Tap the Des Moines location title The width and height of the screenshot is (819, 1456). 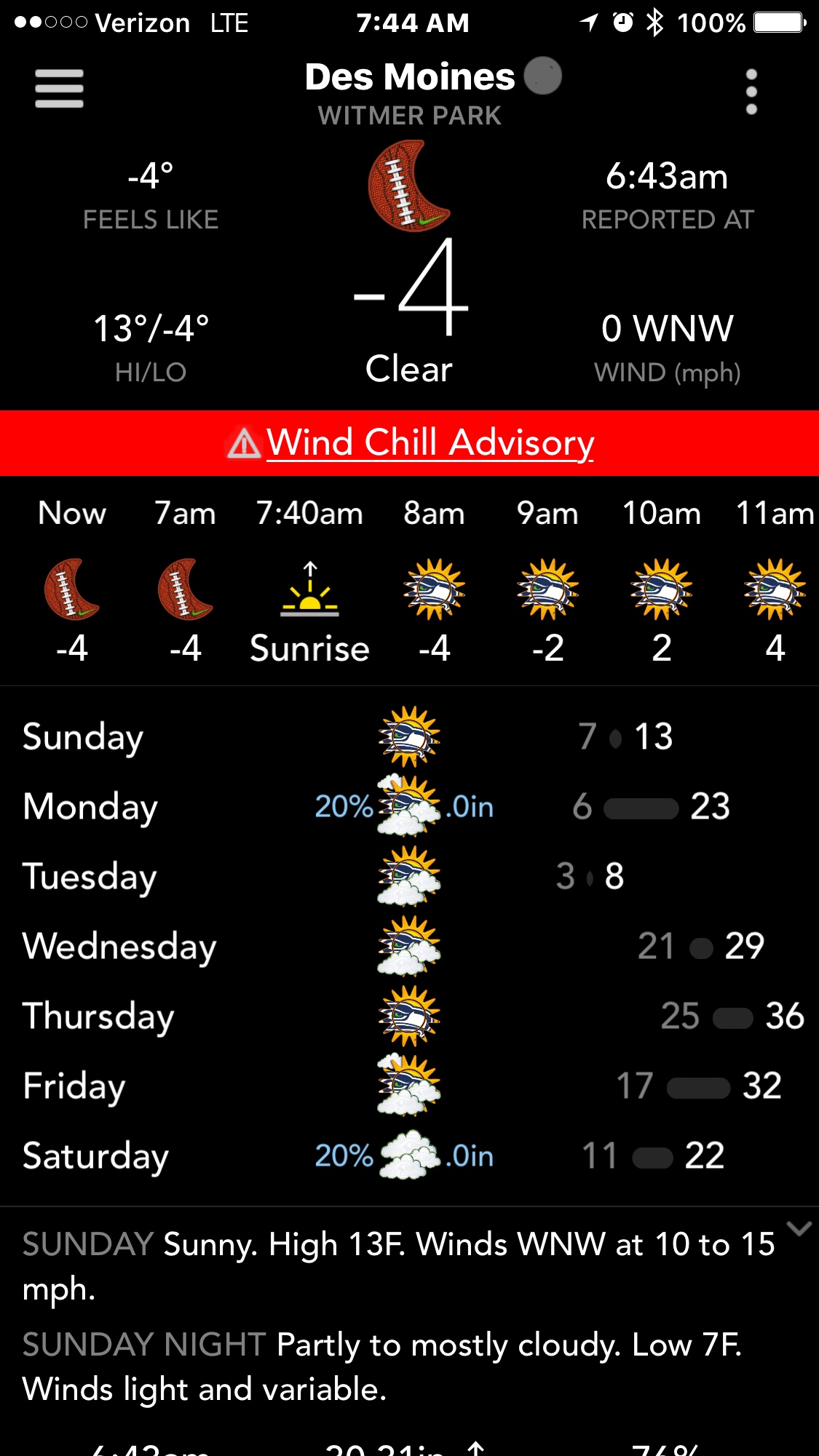(x=409, y=78)
